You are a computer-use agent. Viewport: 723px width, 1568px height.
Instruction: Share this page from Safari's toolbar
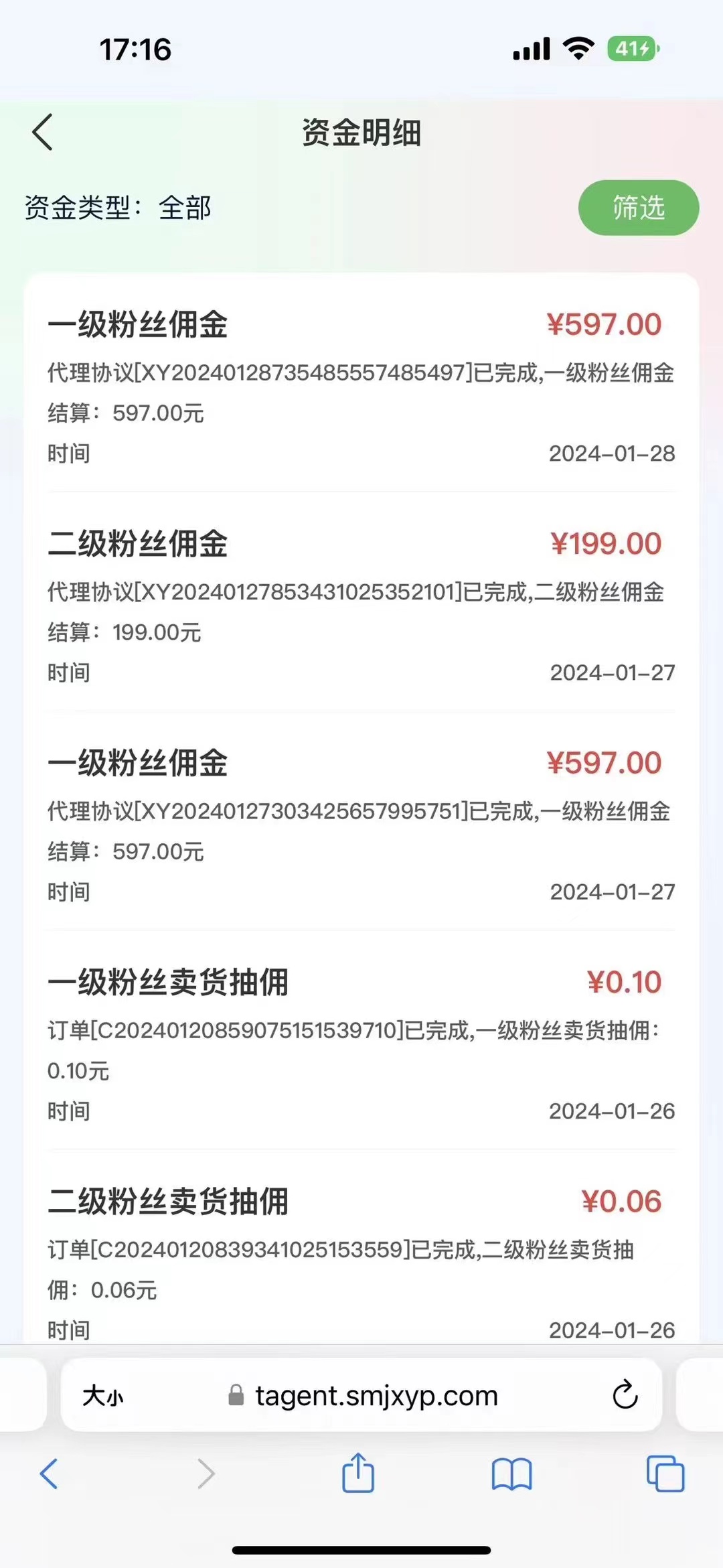click(358, 1472)
